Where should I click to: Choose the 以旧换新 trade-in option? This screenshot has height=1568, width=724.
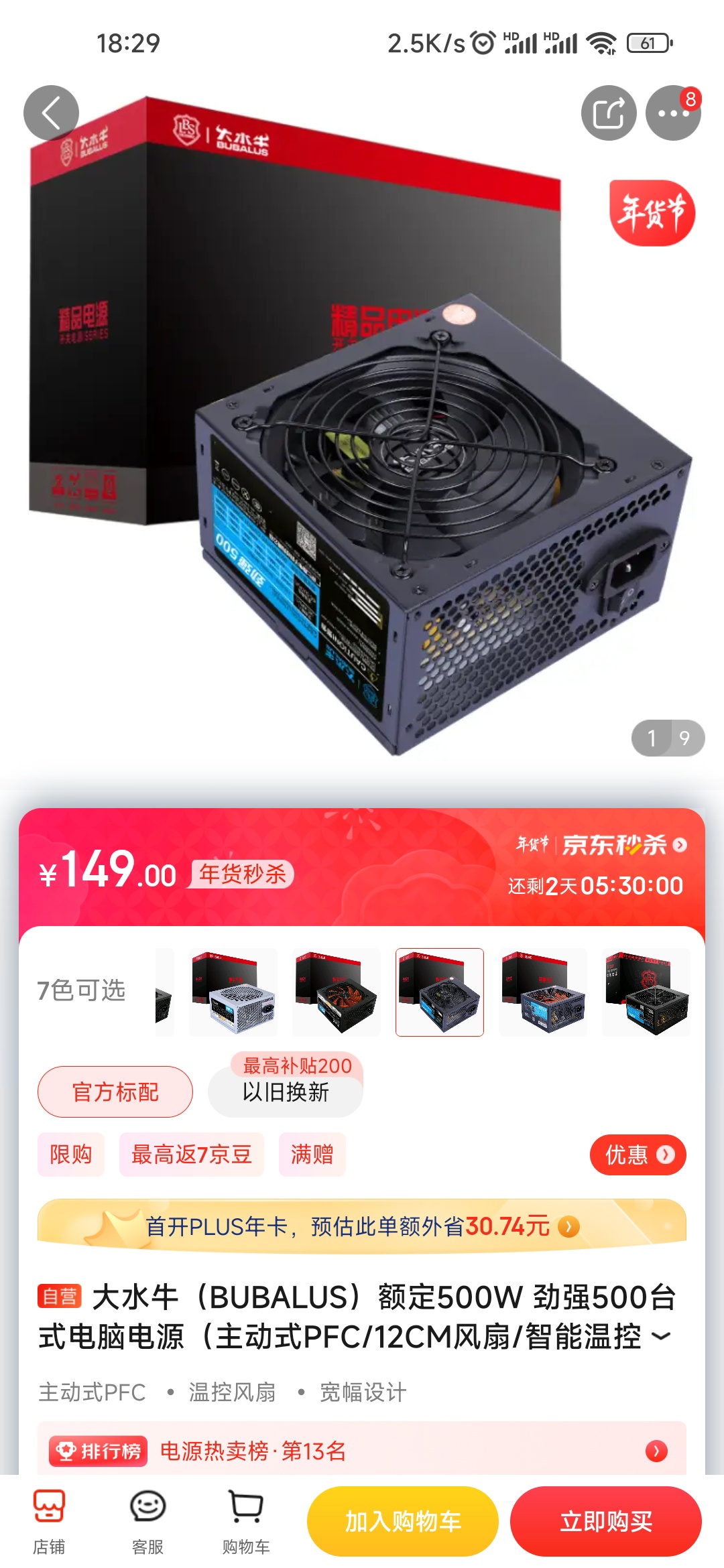pyautogui.click(x=286, y=1092)
